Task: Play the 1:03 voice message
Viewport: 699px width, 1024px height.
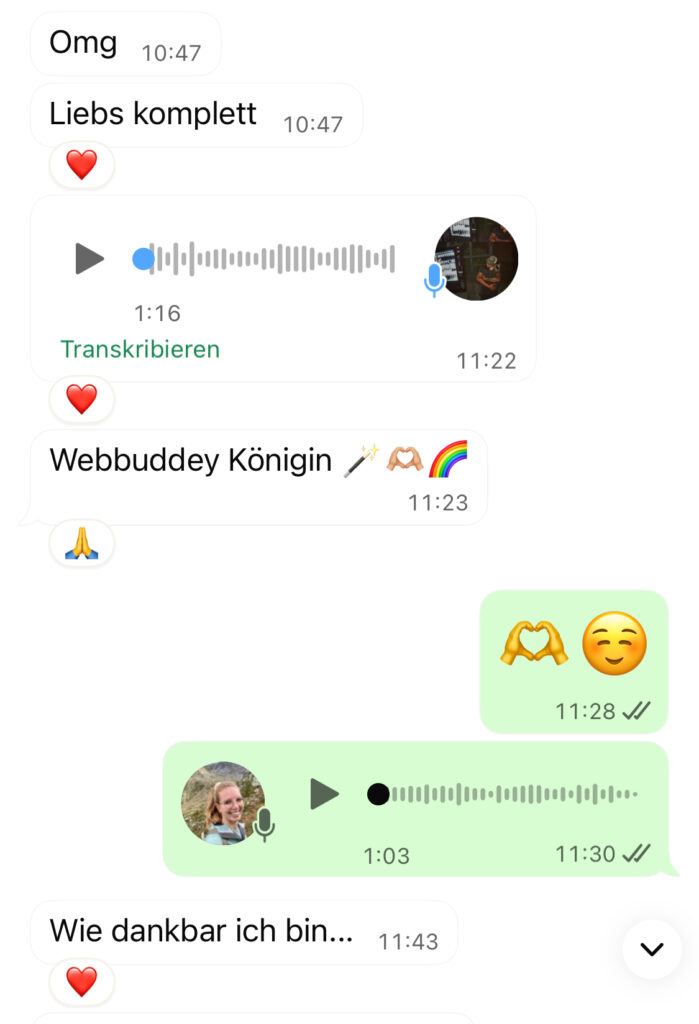Action: 323,794
